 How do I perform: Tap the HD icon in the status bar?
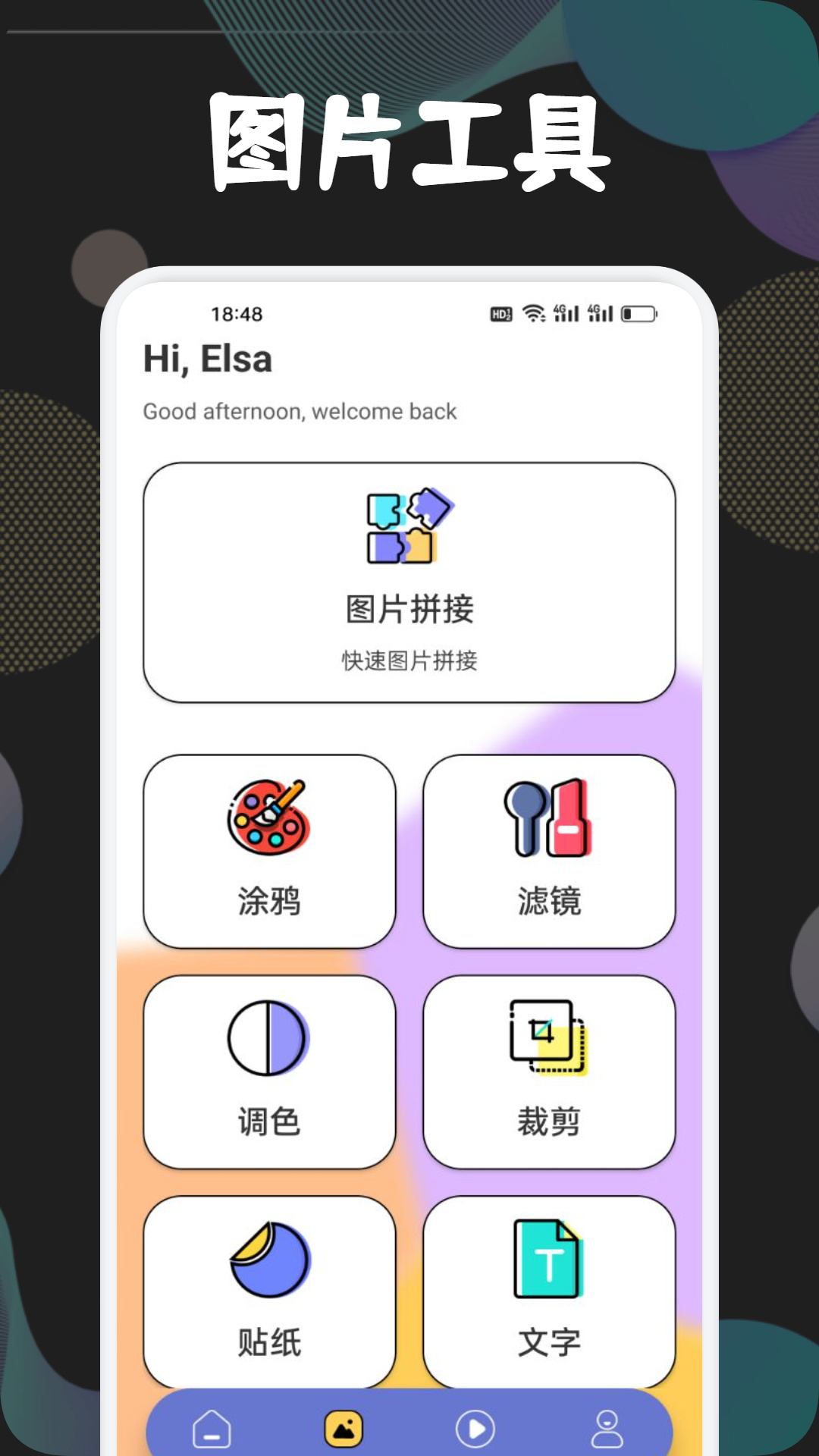(501, 313)
